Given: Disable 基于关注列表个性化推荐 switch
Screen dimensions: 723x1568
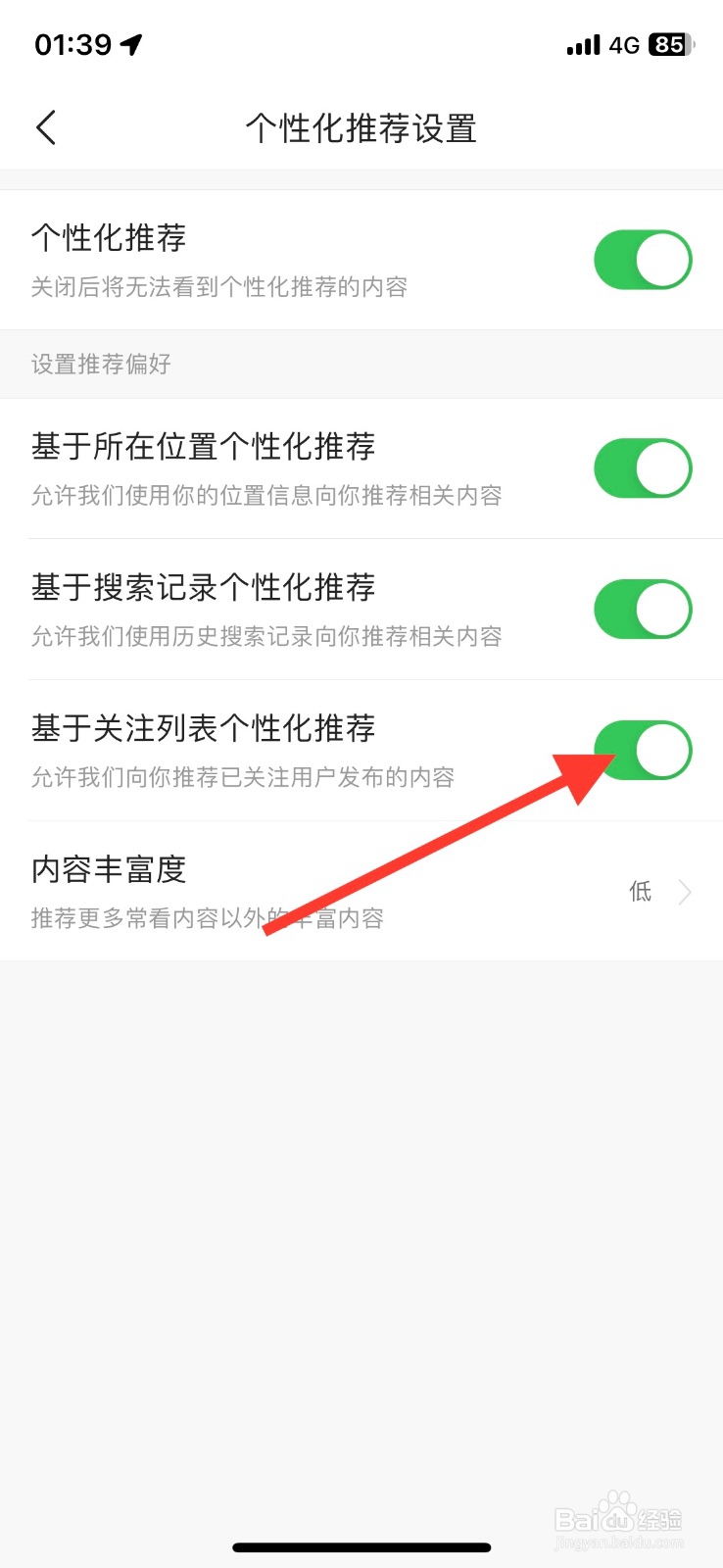Looking at the screenshot, I should pyautogui.click(x=643, y=749).
